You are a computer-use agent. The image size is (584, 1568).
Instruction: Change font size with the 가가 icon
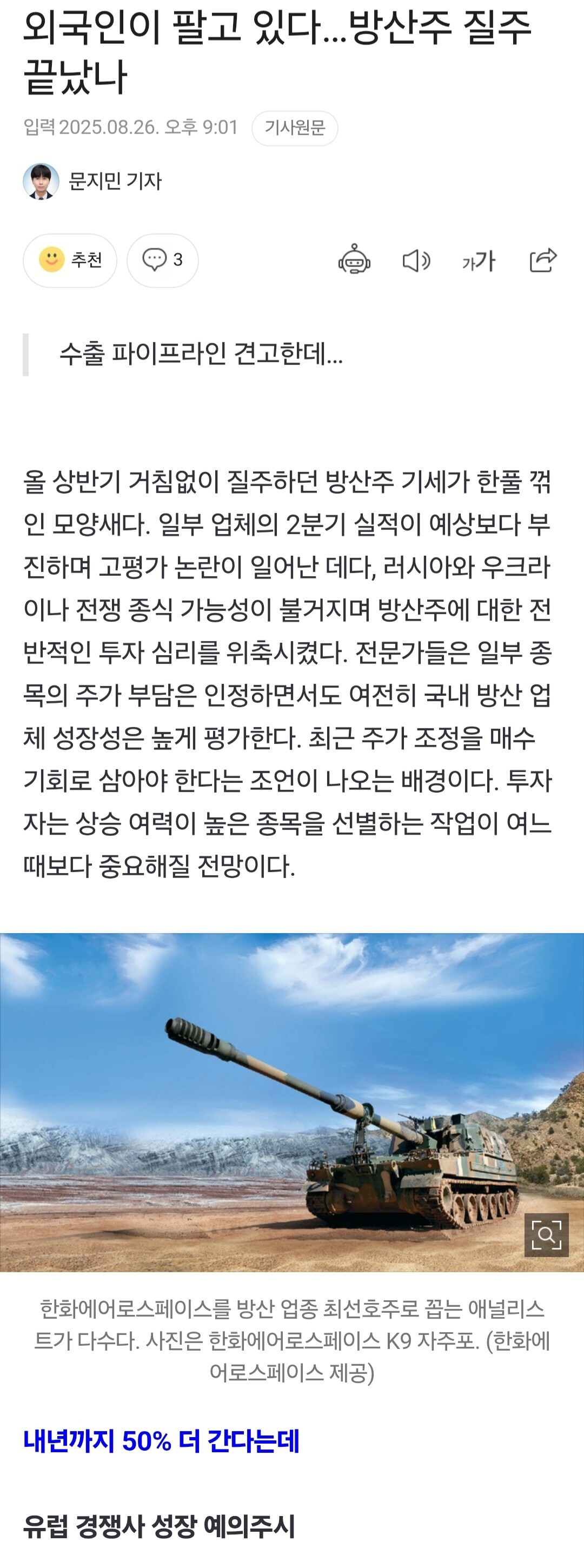click(479, 261)
